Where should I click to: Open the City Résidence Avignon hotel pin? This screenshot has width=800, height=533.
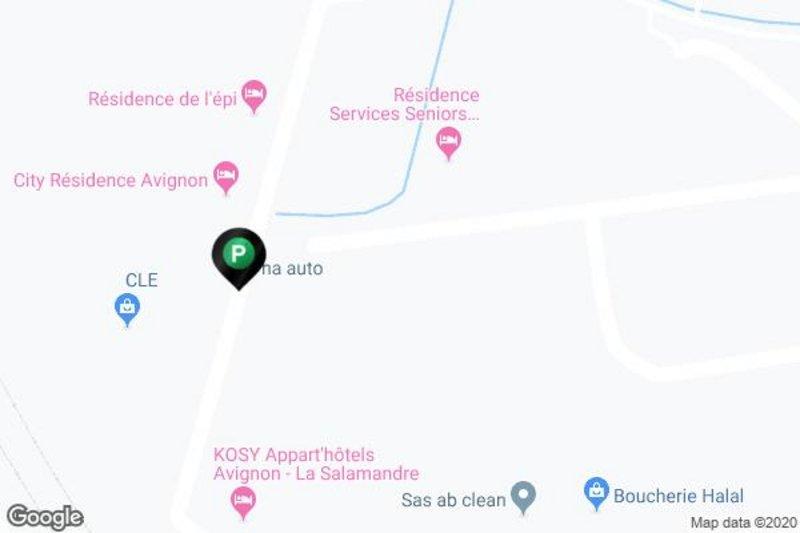coord(227,177)
